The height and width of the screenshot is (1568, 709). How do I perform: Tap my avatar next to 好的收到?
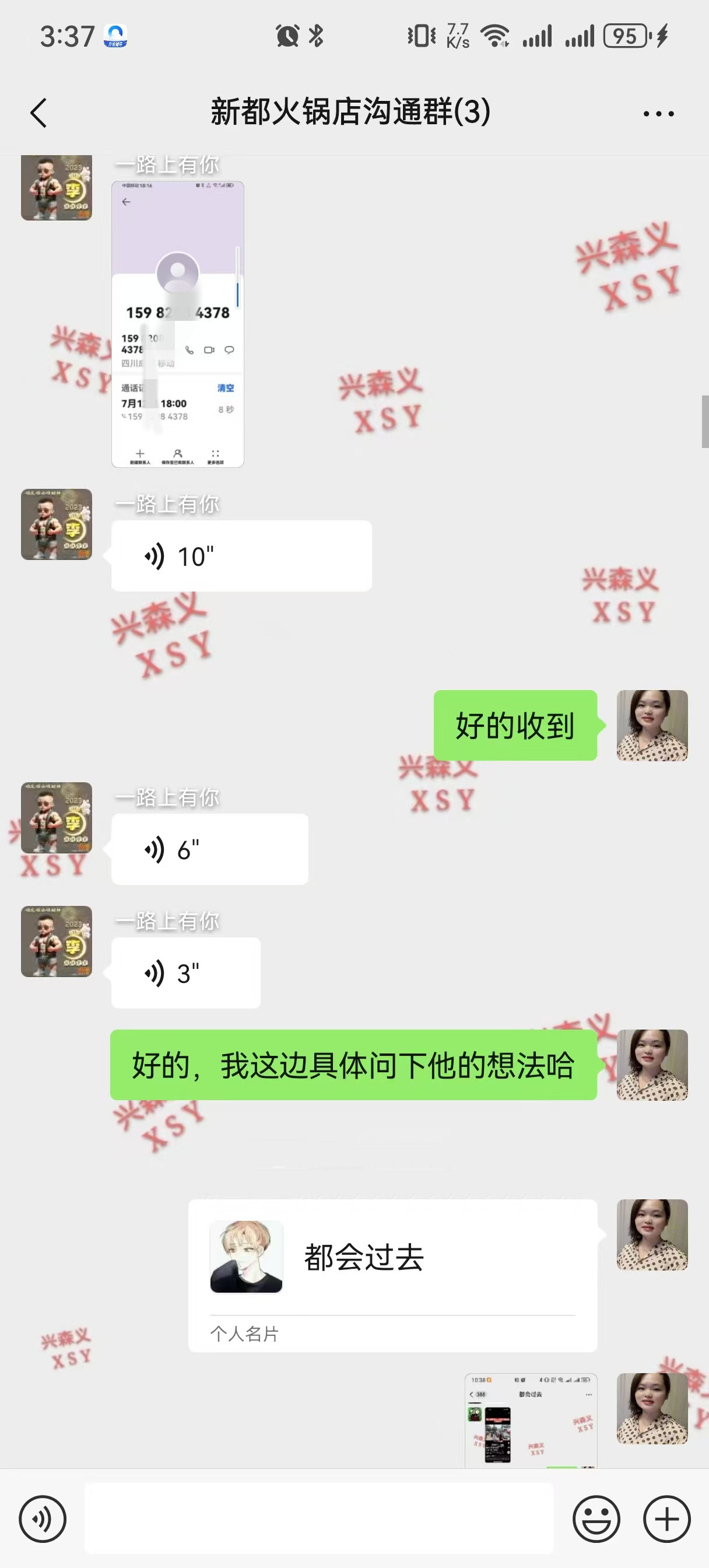click(652, 725)
